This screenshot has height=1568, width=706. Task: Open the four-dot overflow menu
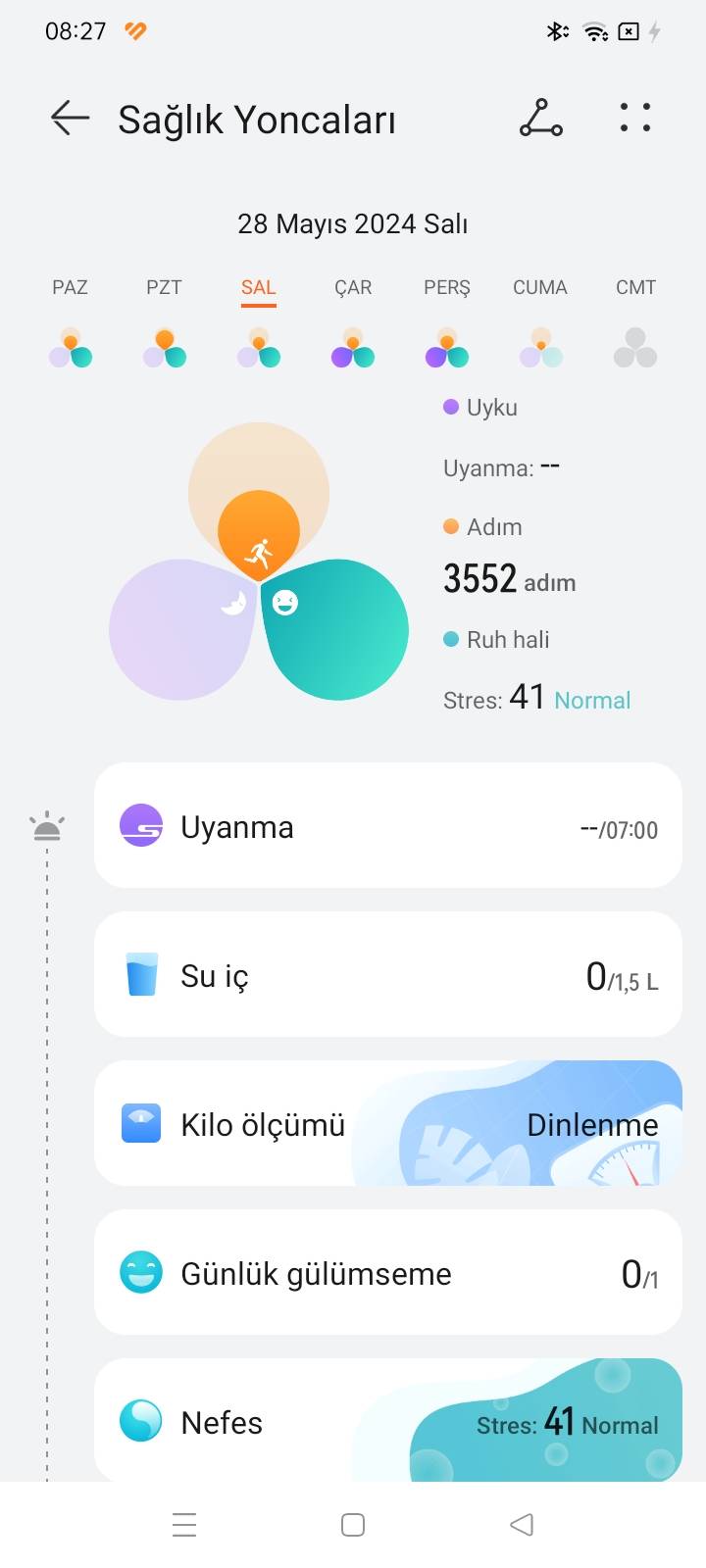[x=634, y=119]
